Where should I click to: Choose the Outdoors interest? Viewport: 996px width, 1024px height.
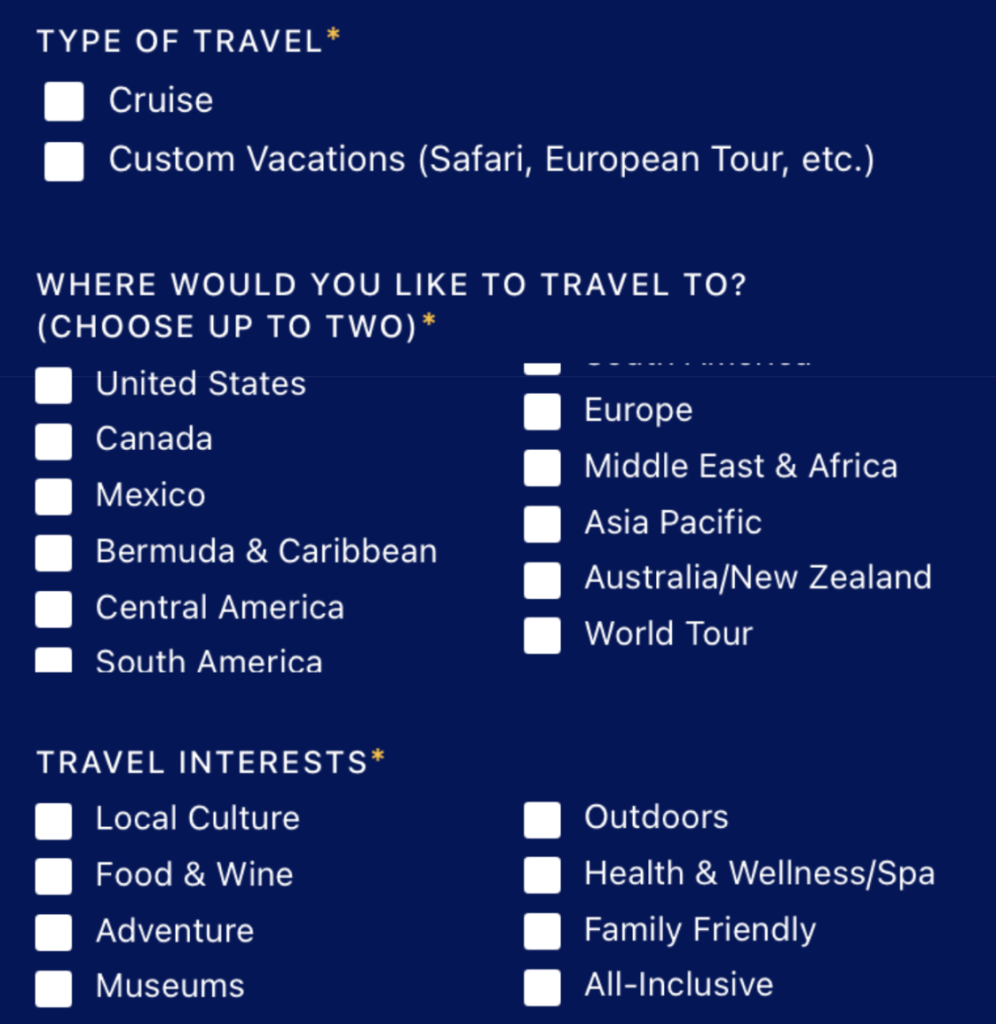click(542, 820)
